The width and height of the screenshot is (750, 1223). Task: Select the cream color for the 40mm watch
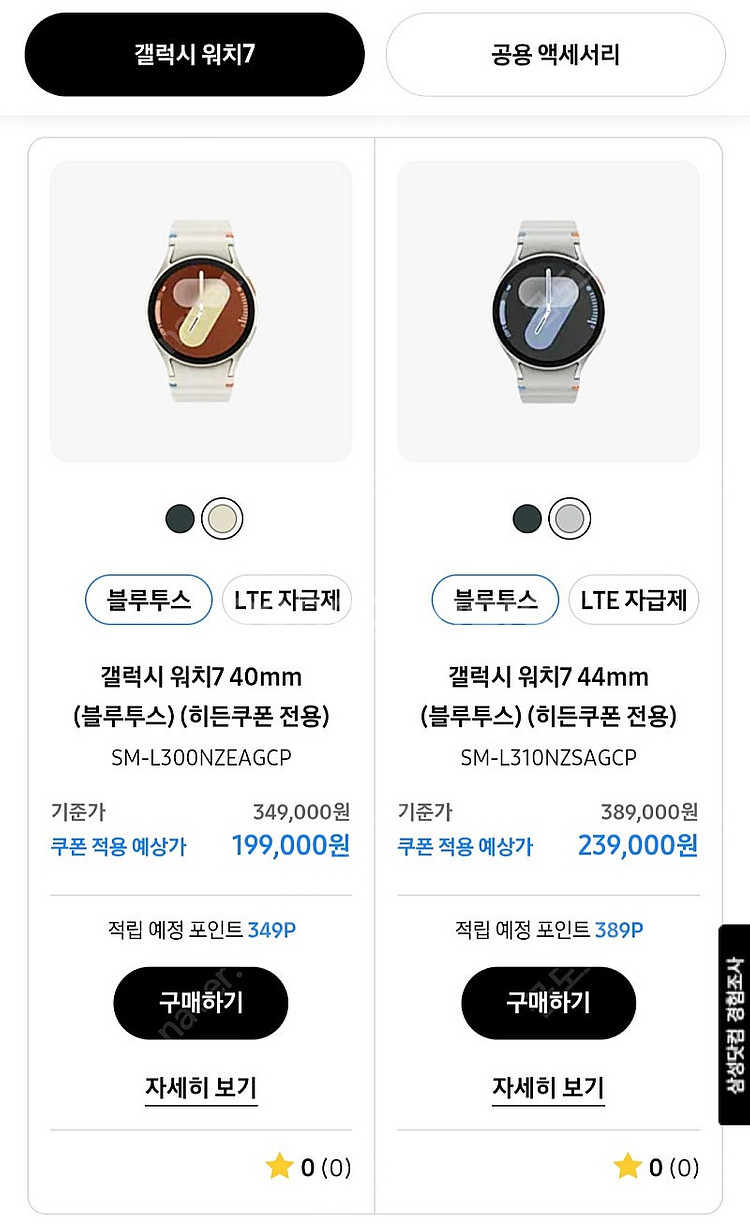[222, 518]
